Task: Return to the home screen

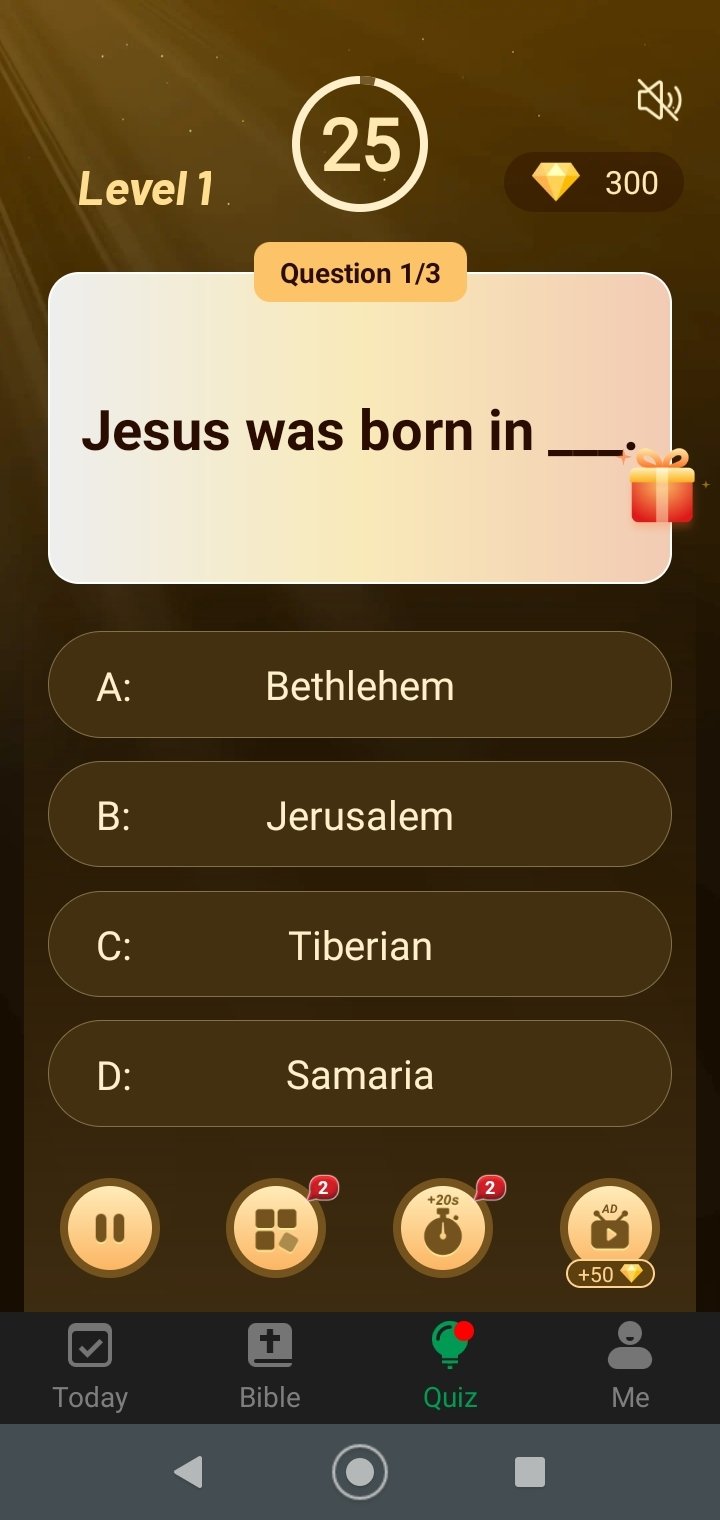Action: pyautogui.click(x=360, y=1471)
